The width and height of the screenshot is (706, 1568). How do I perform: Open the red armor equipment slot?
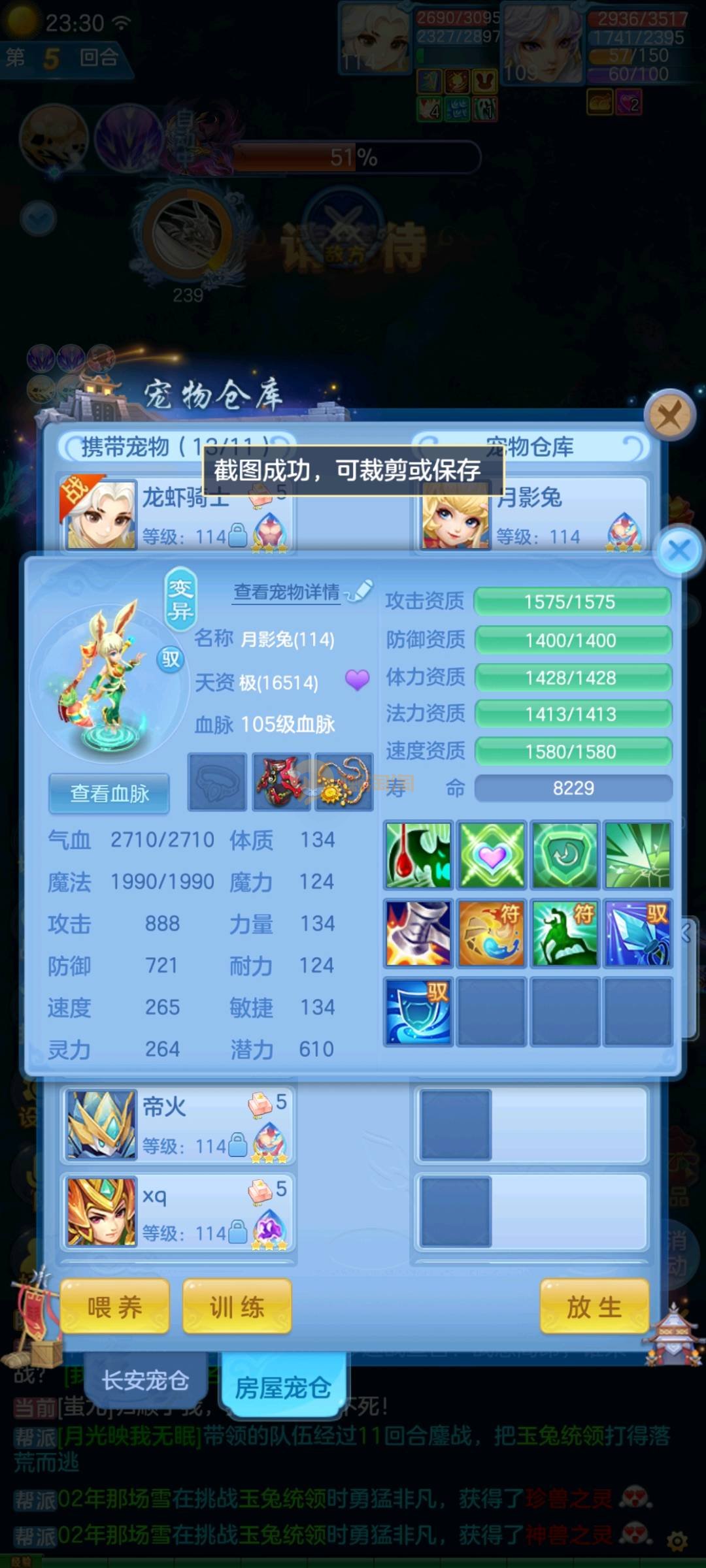click(281, 782)
